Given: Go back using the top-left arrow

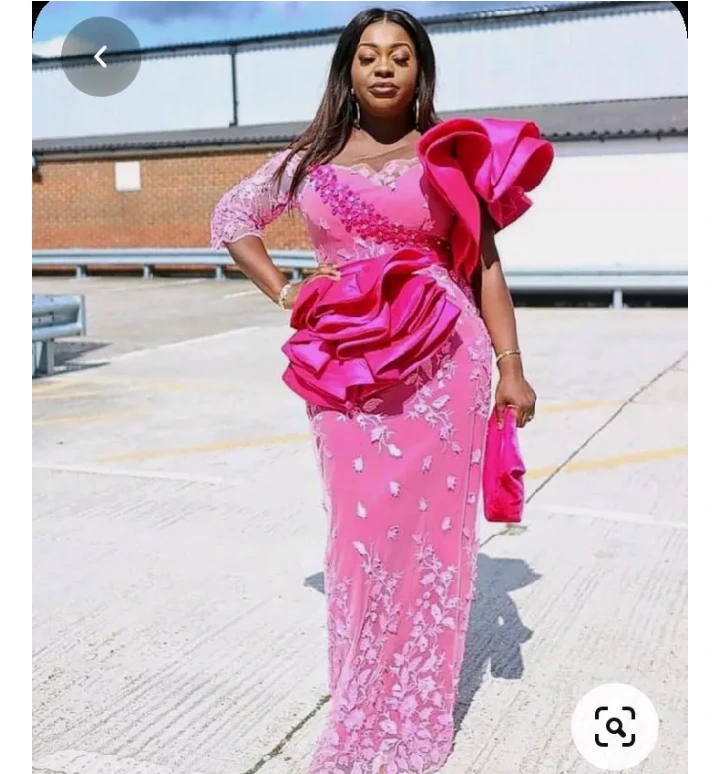Looking at the screenshot, I should [x=100, y=57].
